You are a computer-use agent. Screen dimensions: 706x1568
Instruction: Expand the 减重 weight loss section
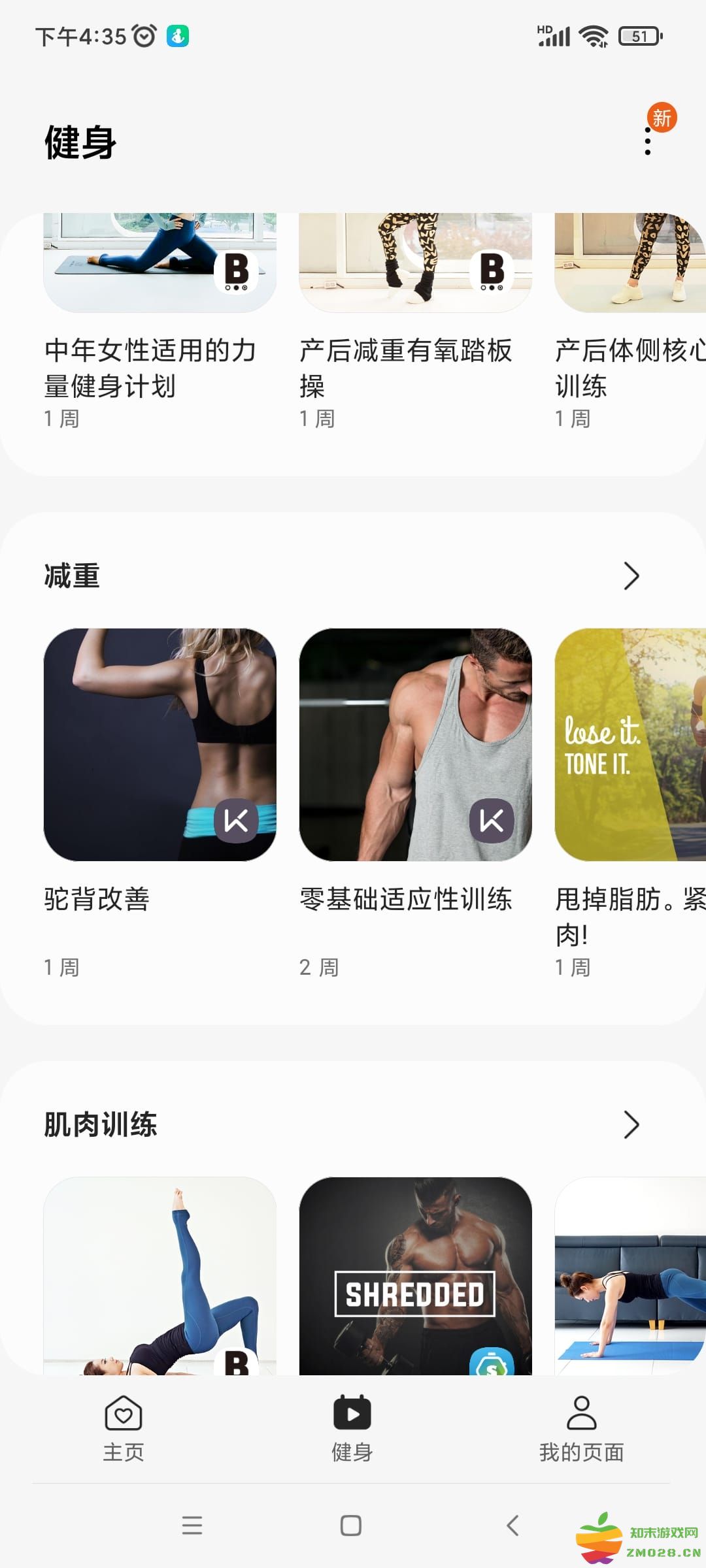coord(631,576)
